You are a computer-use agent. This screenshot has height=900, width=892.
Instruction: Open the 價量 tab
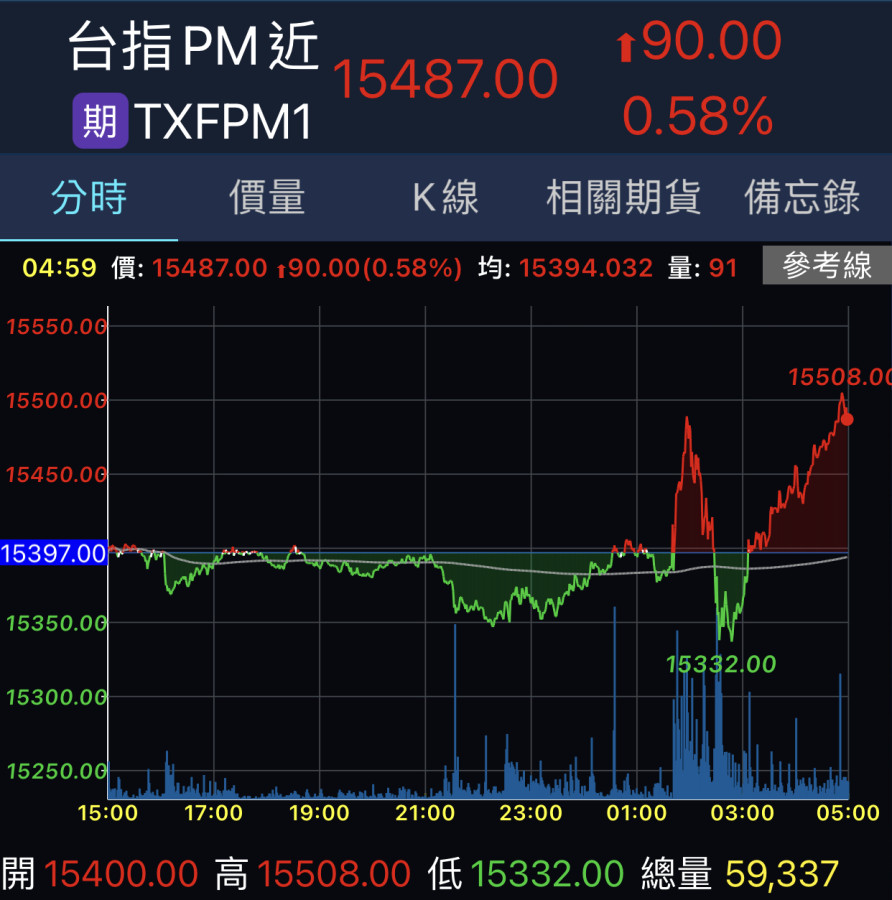point(267,198)
